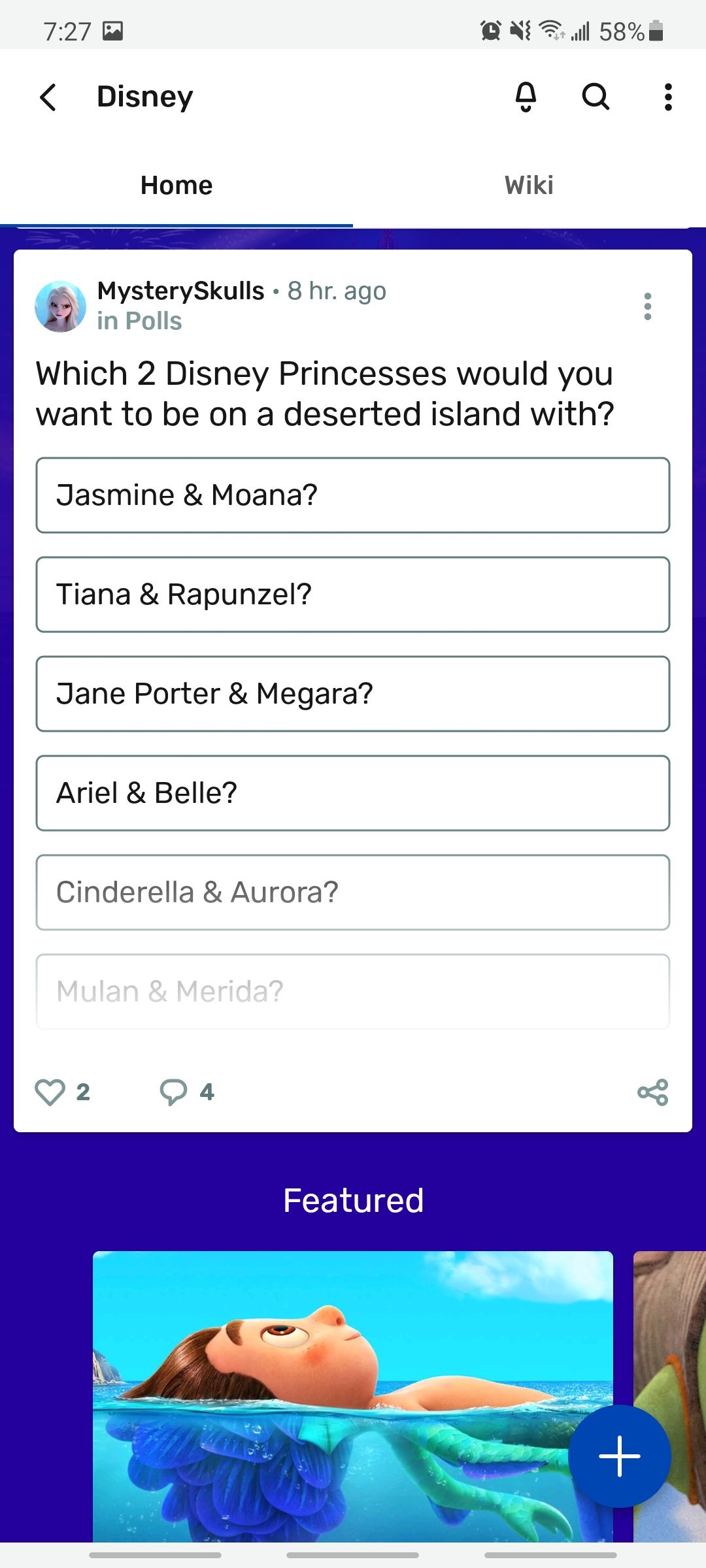Tap the floating plus compose button

point(618,1456)
